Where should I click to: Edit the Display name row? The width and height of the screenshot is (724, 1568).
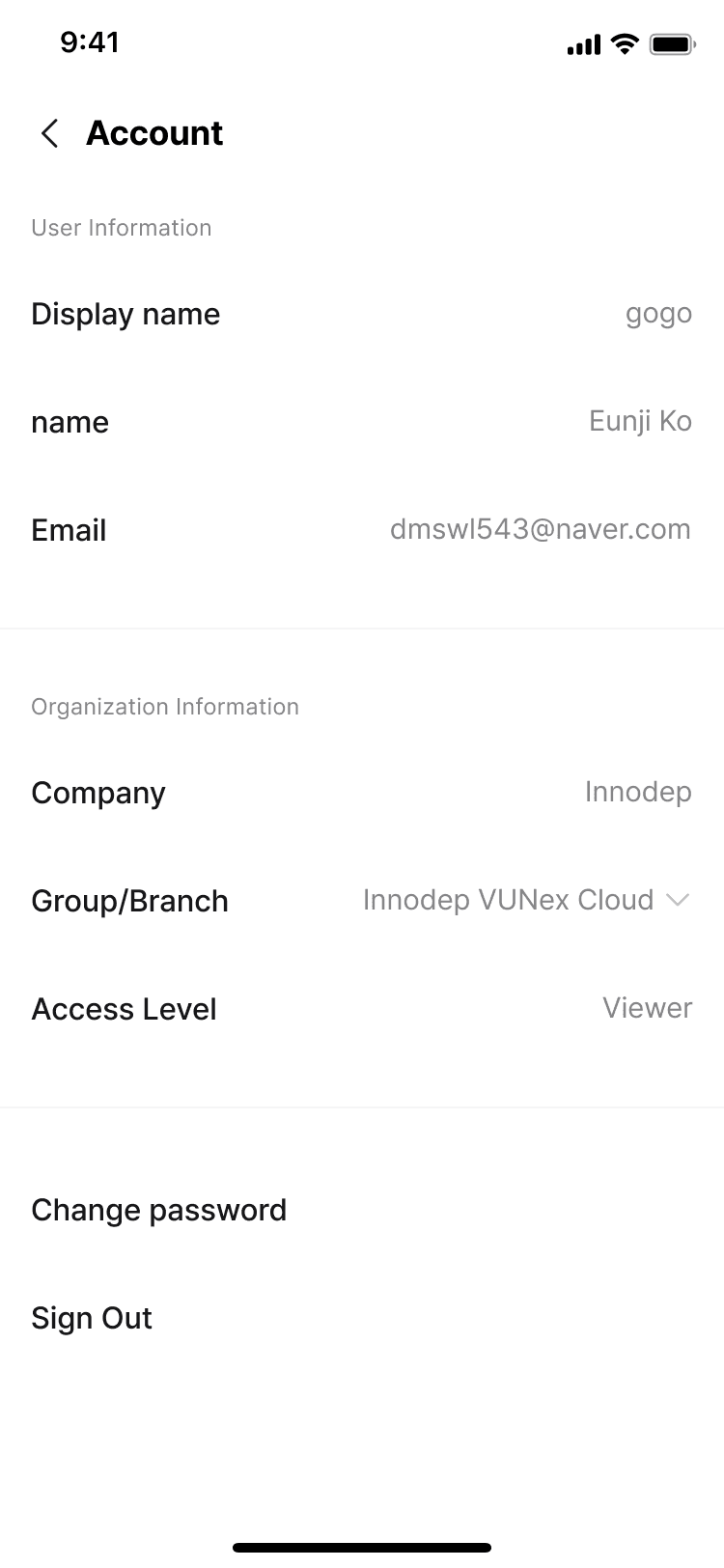(x=361, y=314)
